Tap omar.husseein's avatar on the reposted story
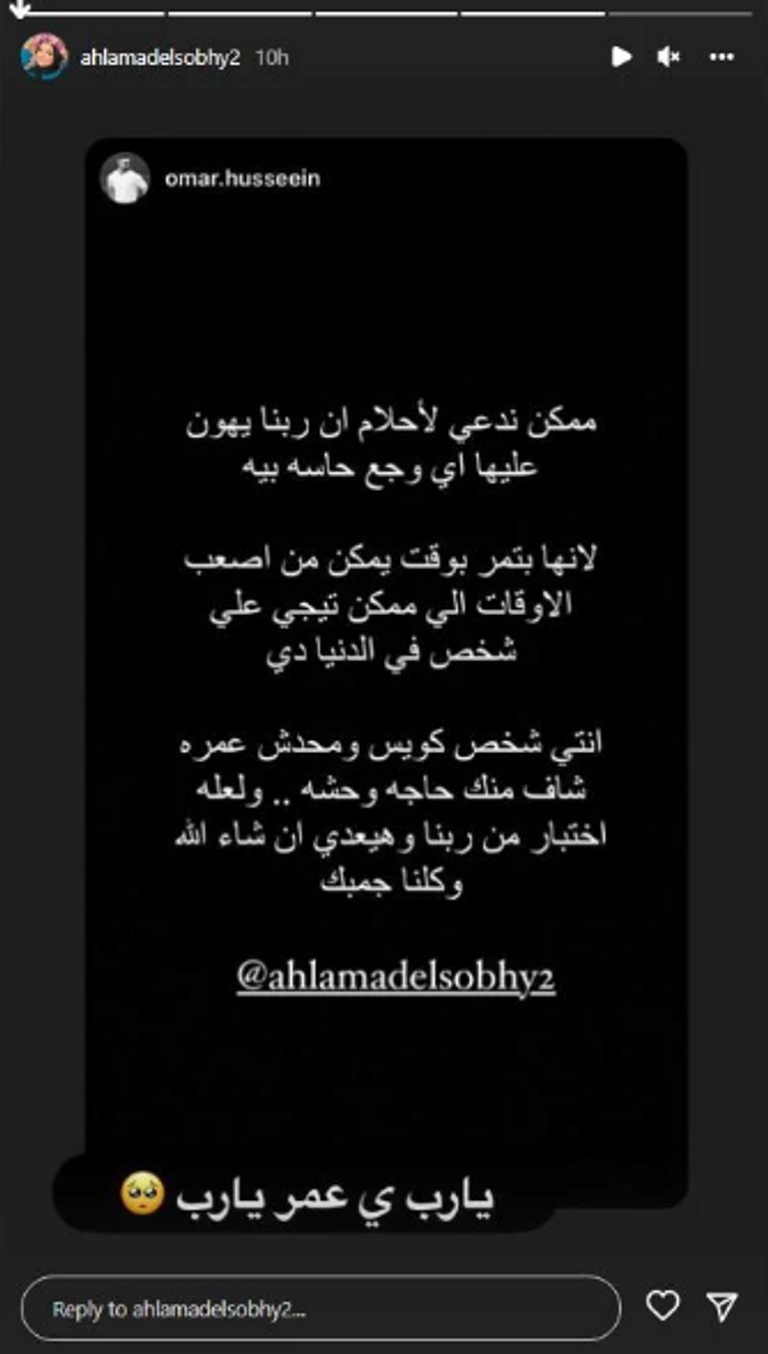The width and height of the screenshot is (768, 1354). click(124, 178)
